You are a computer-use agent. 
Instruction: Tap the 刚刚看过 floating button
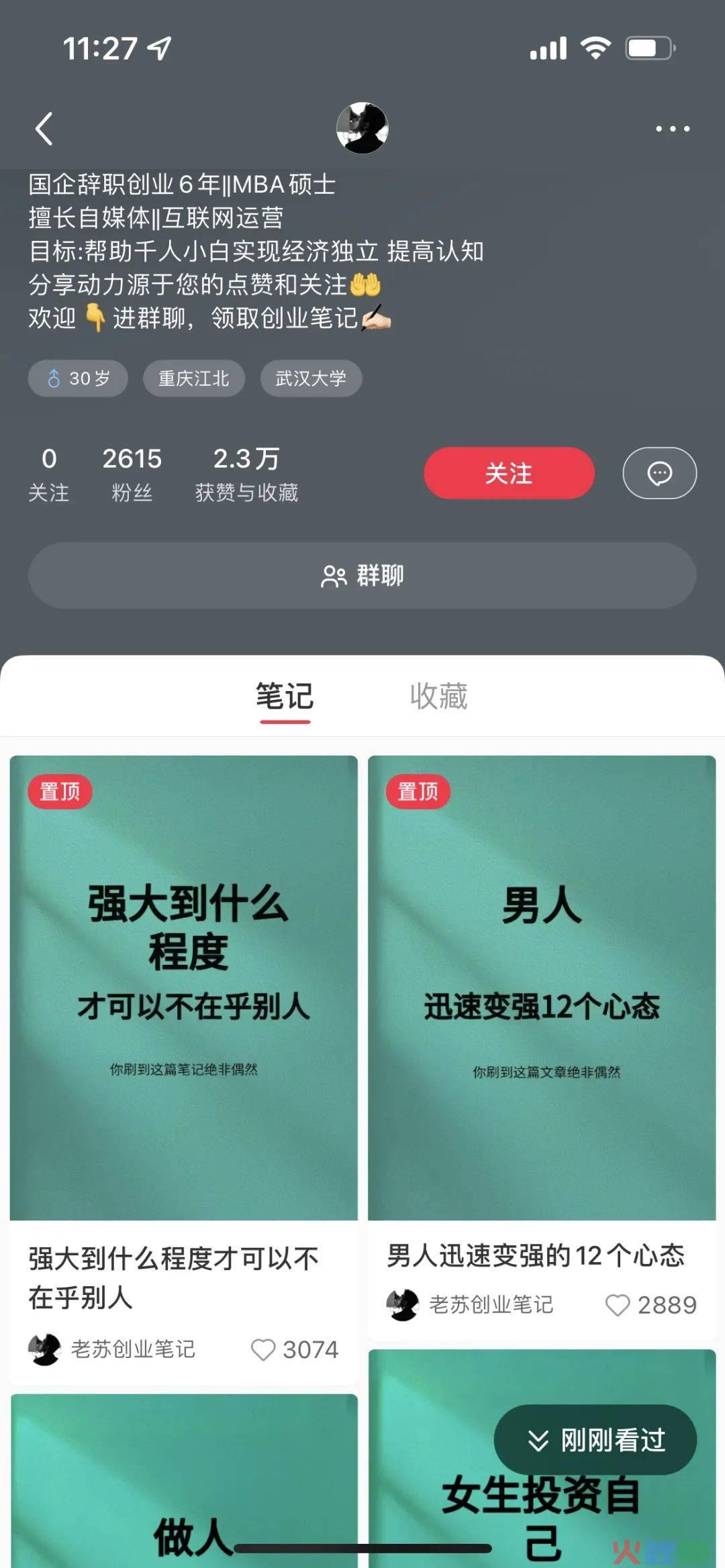595,1440
